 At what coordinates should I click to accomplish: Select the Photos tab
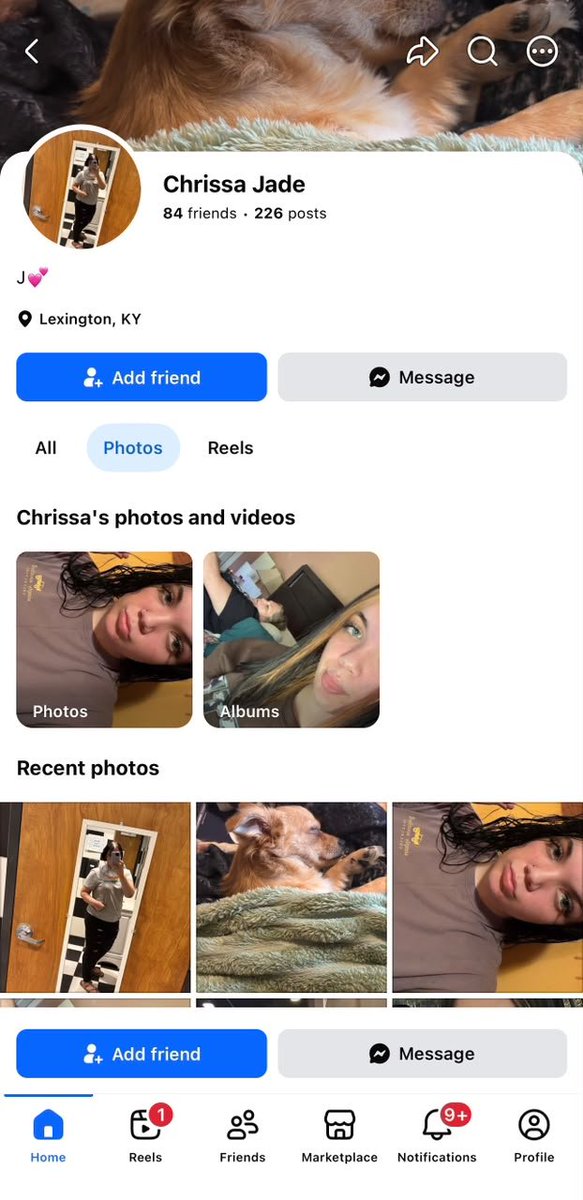coord(133,448)
